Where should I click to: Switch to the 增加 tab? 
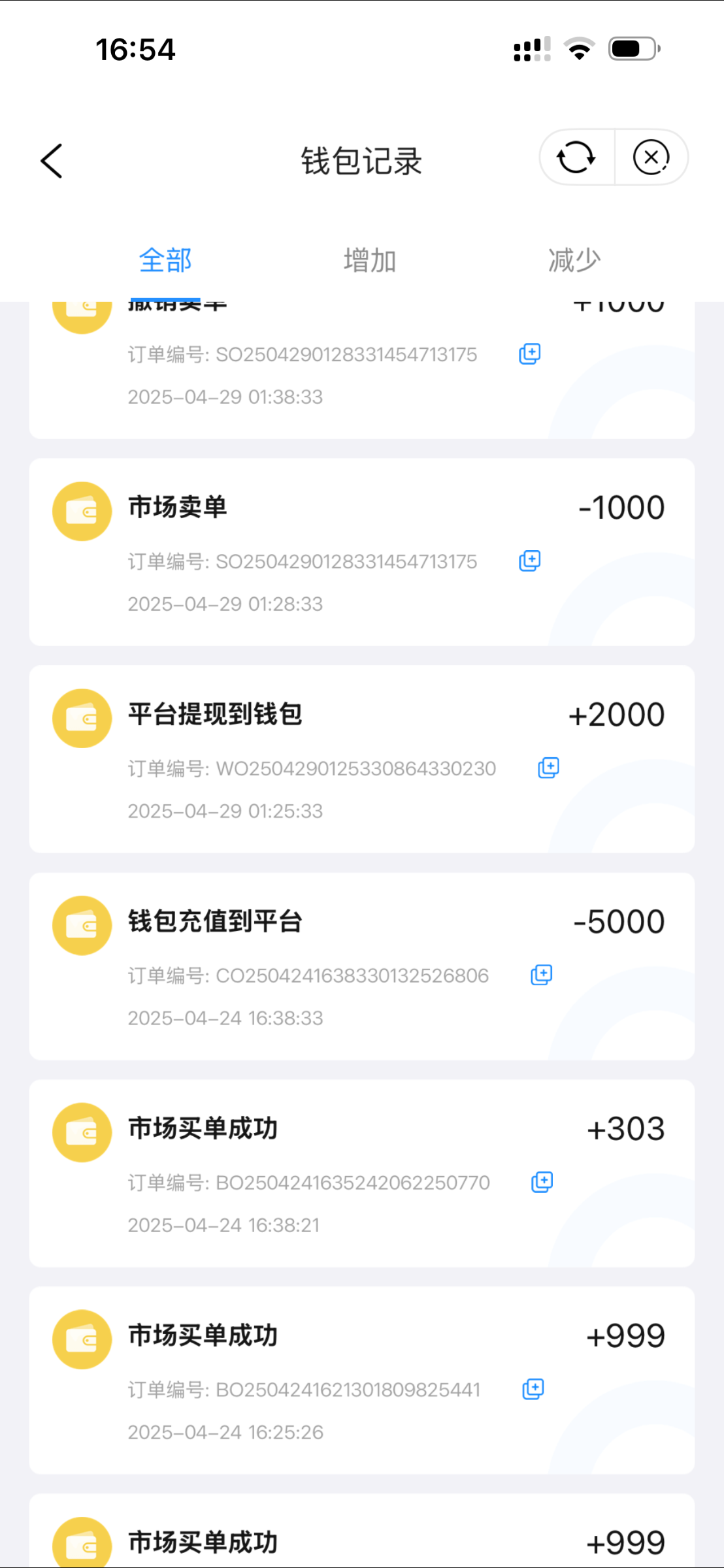pyautogui.click(x=370, y=261)
